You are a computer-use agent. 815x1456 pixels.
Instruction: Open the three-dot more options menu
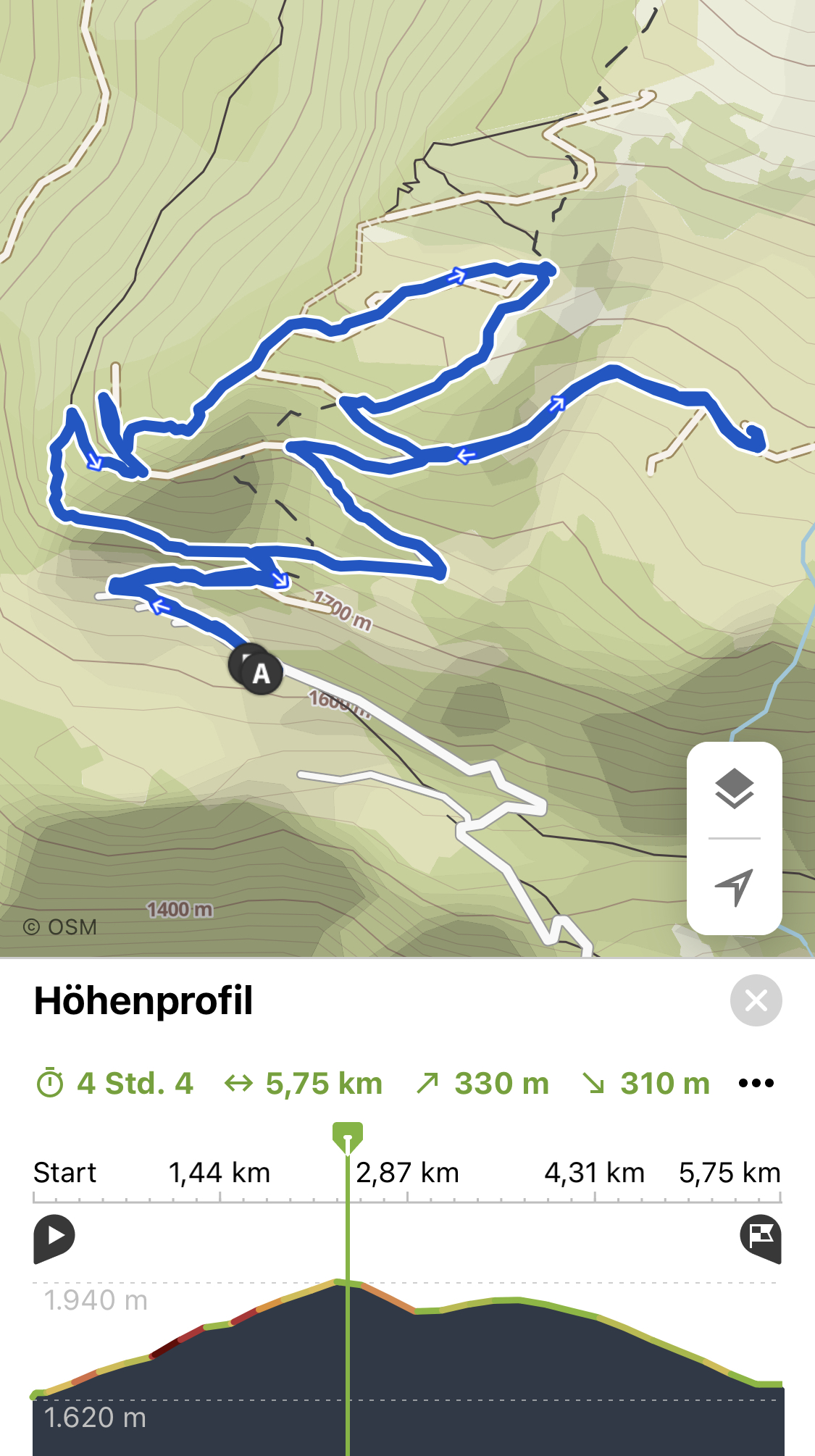756,1084
